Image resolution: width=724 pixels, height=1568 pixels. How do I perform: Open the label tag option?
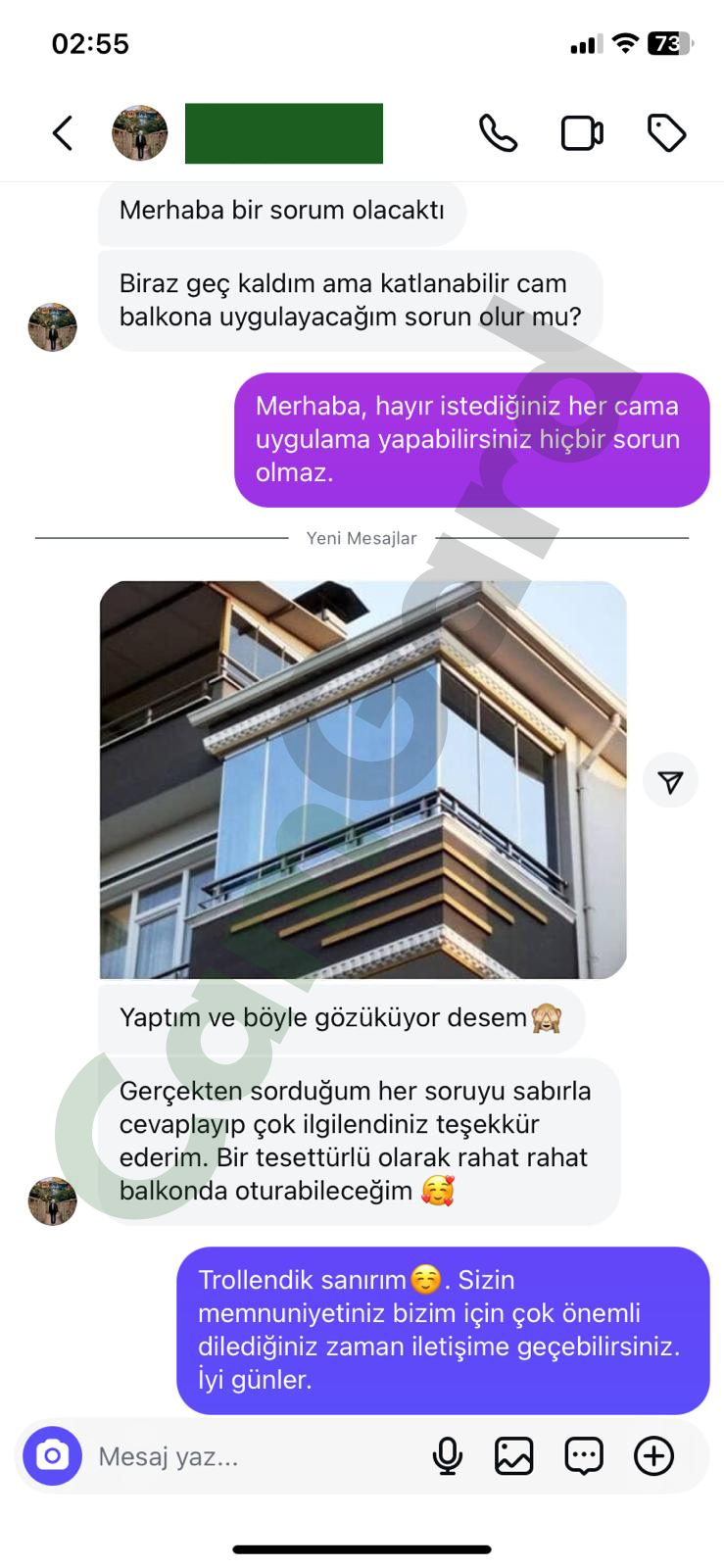pyautogui.click(x=666, y=133)
